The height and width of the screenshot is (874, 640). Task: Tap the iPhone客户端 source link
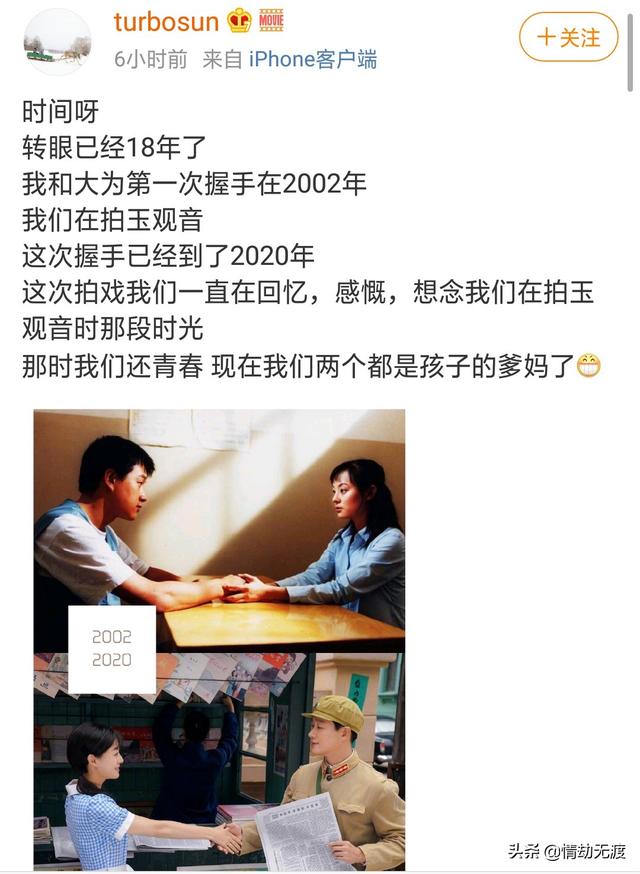coord(313,60)
